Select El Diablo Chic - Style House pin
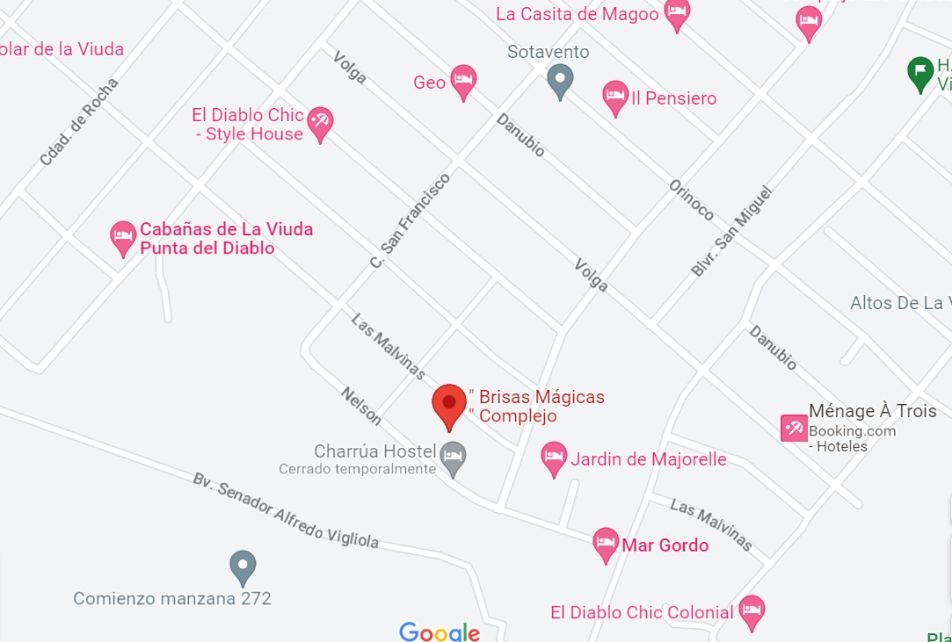Image resolution: width=952 pixels, height=642 pixels. point(320,124)
